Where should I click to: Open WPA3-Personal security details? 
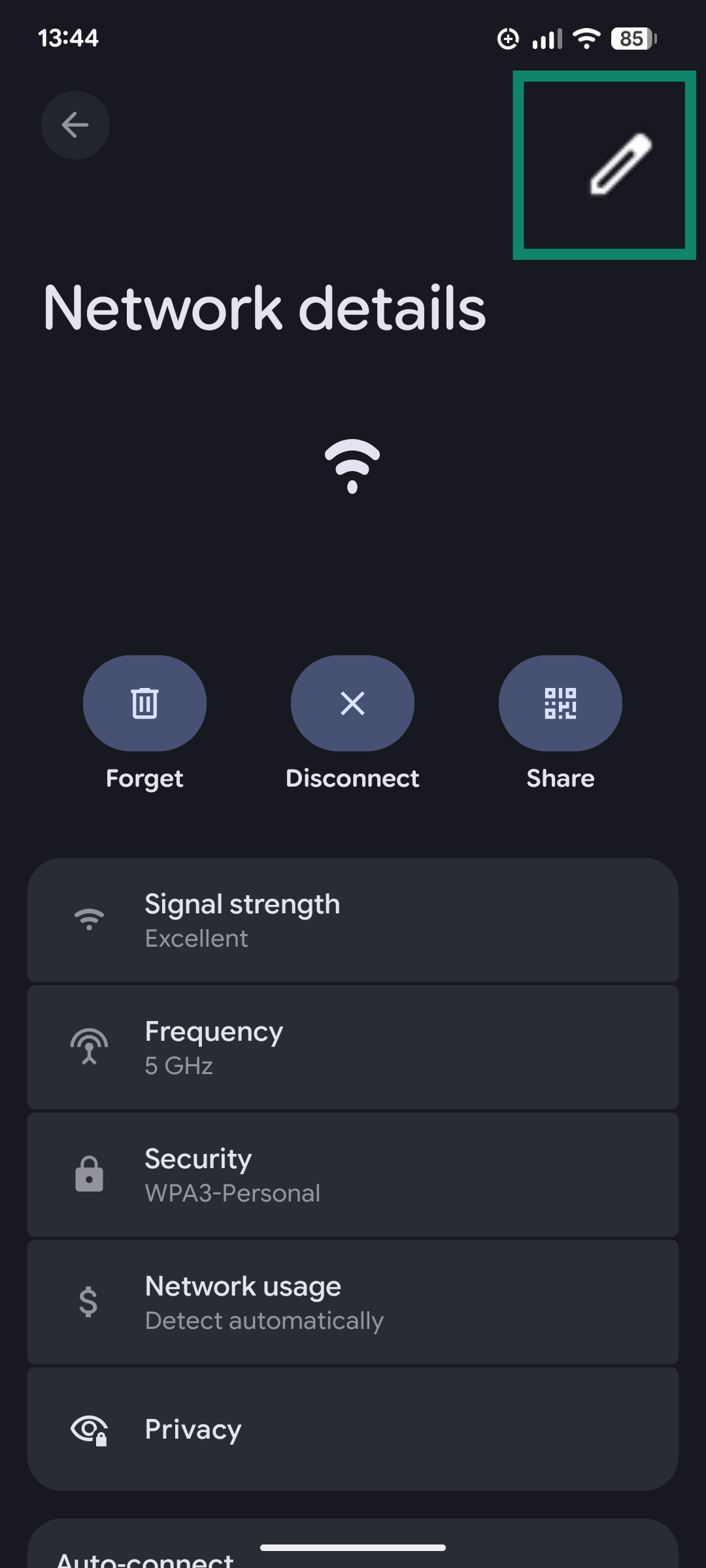(x=352, y=1174)
